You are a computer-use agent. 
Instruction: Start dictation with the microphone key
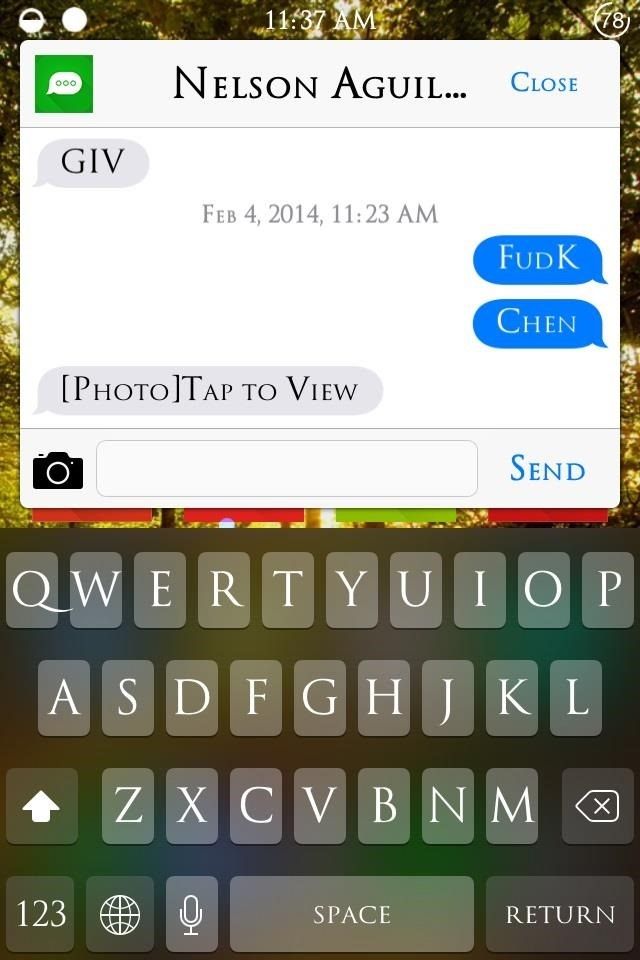click(x=191, y=914)
